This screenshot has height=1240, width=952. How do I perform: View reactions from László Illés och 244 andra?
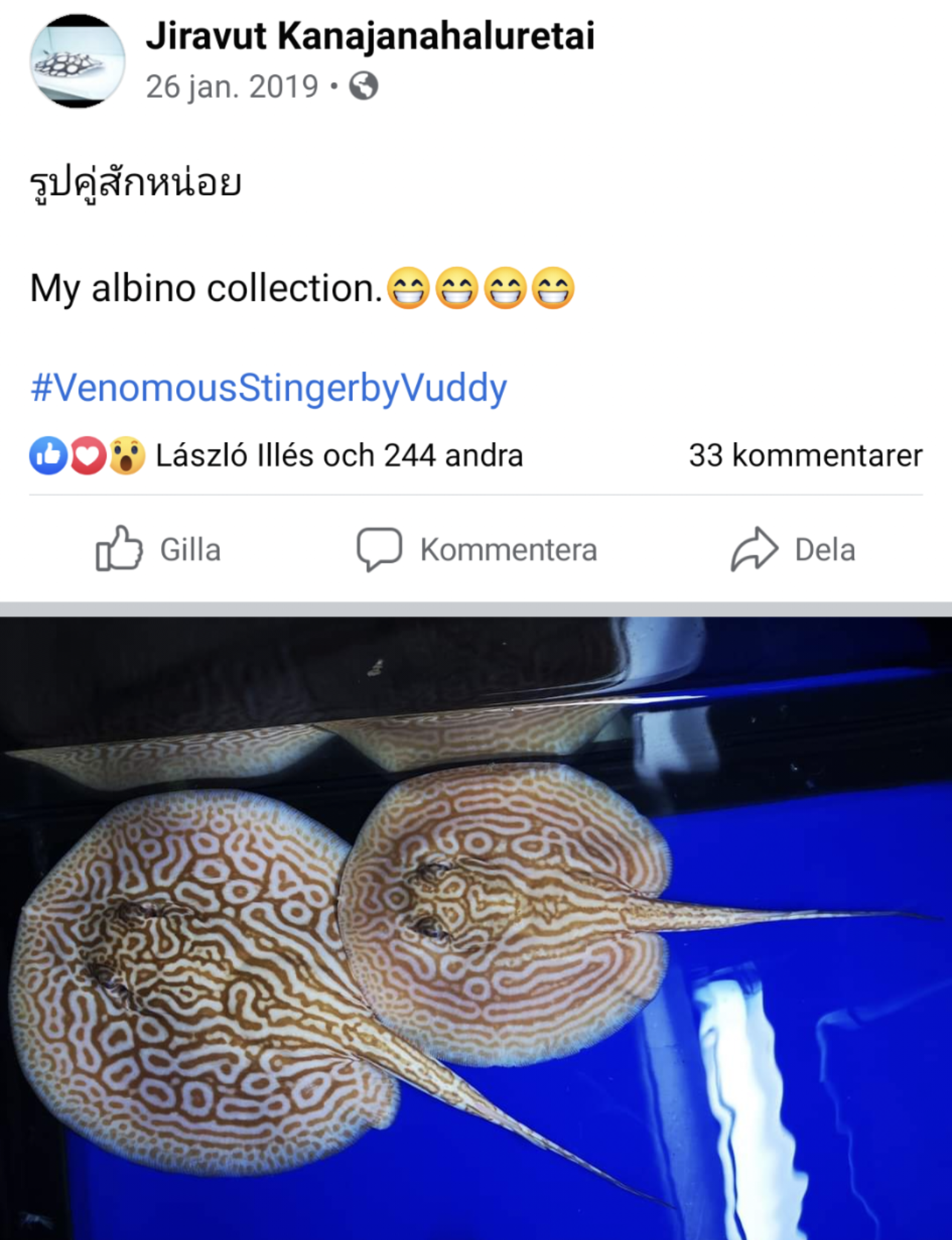pos(339,455)
